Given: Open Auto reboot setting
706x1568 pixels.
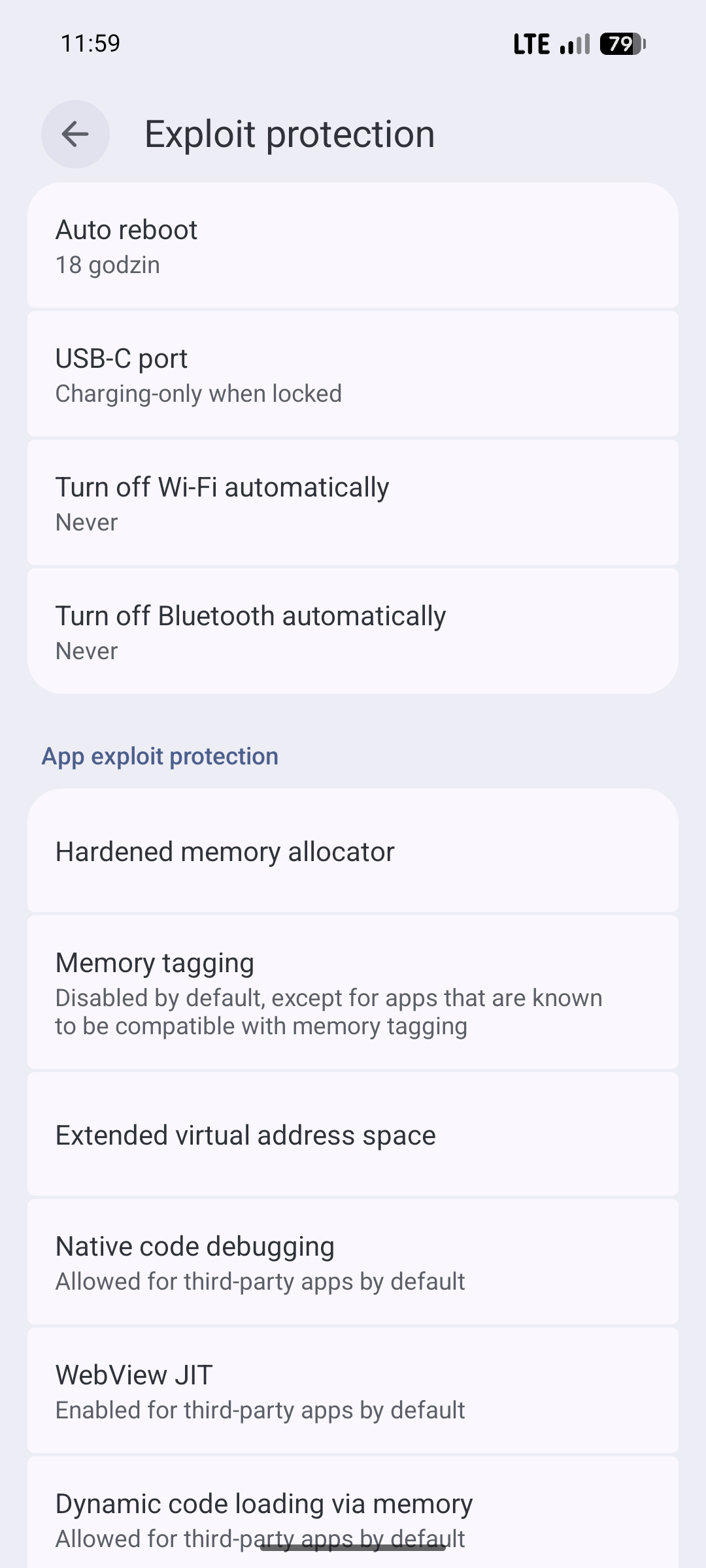Looking at the screenshot, I should [353, 246].
